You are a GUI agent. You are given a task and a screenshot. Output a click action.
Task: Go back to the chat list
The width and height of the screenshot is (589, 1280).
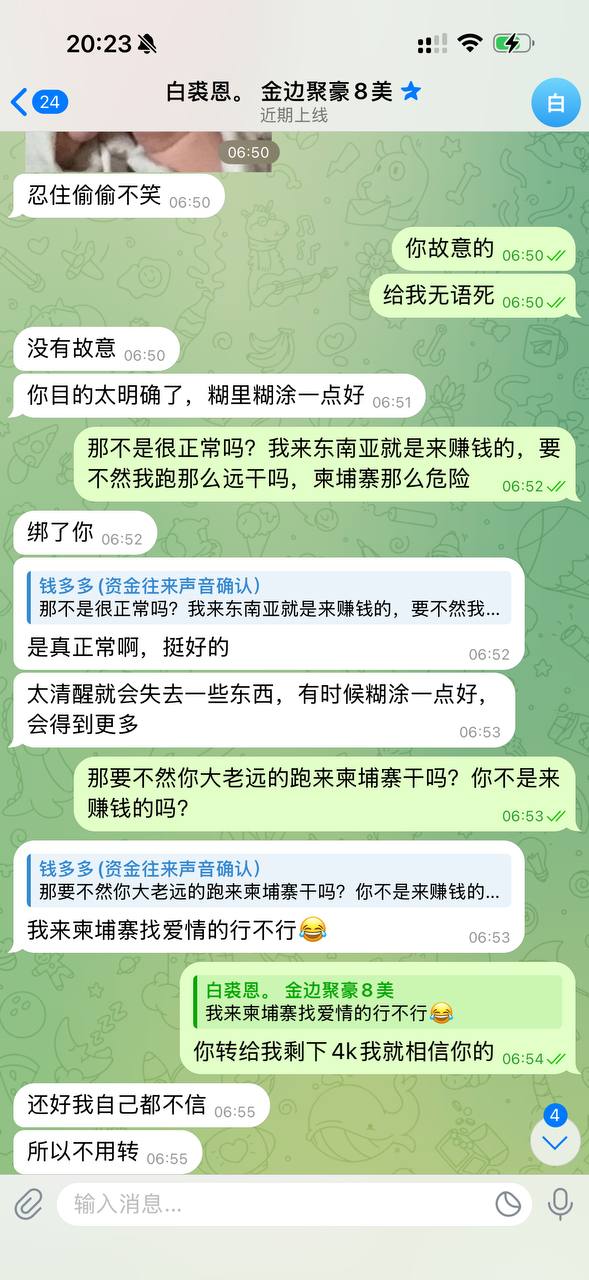pos(38,102)
